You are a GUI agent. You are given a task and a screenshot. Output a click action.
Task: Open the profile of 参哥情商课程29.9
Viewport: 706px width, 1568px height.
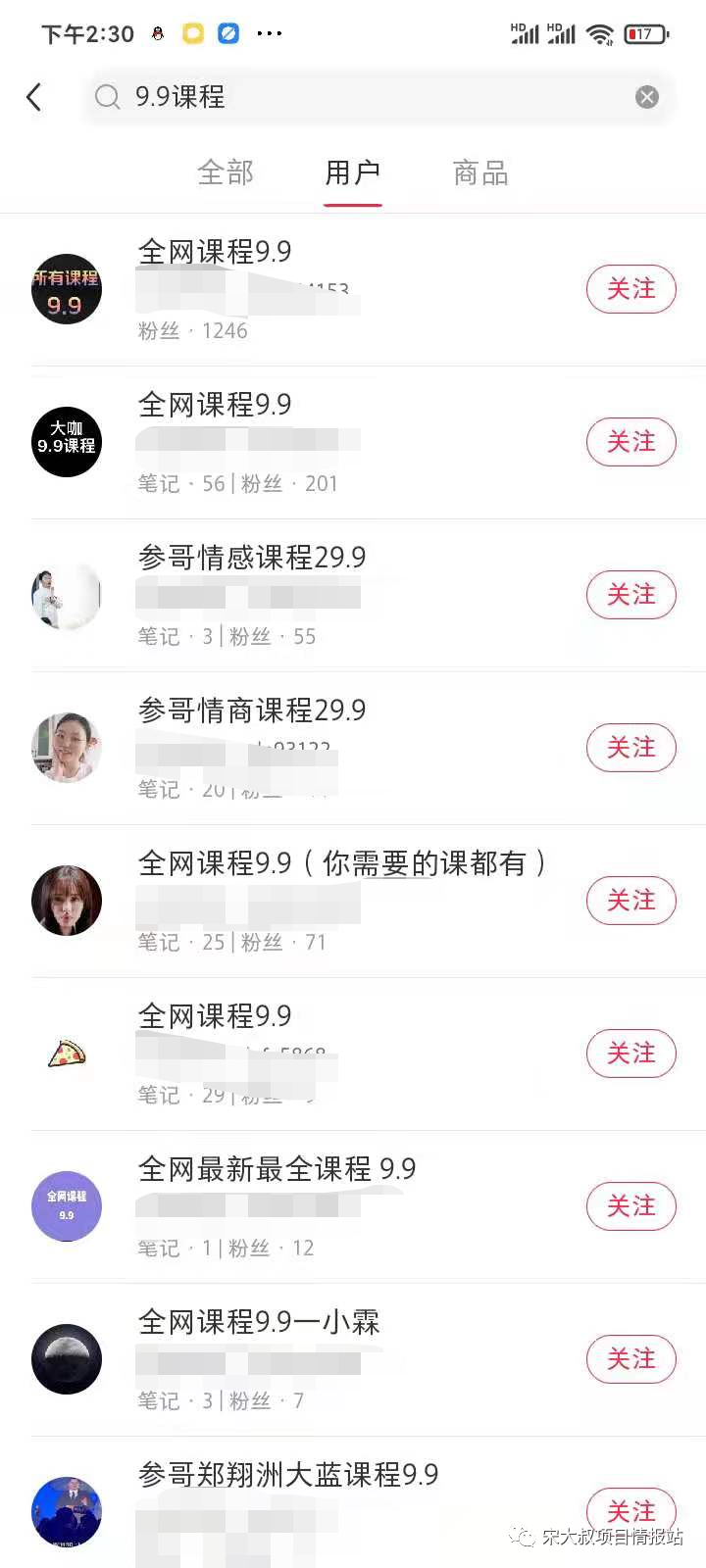[252, 710]
